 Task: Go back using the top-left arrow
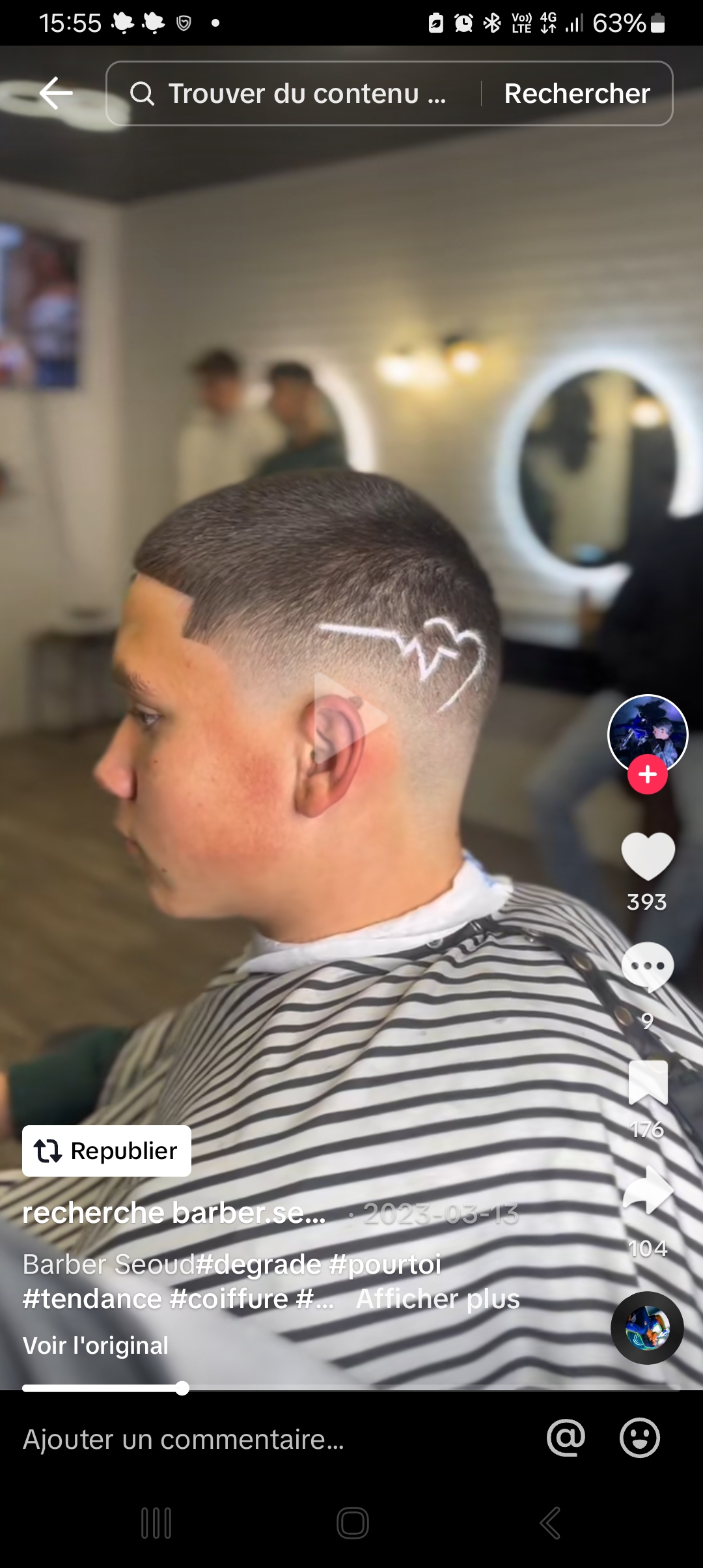click(x=56, y=93)
